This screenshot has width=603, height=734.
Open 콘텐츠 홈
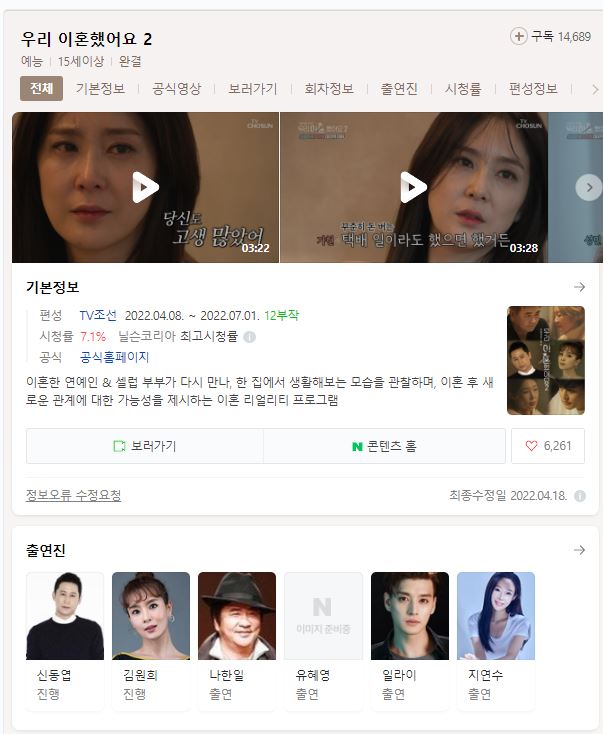pyautogui.click(x=385, y=446)
